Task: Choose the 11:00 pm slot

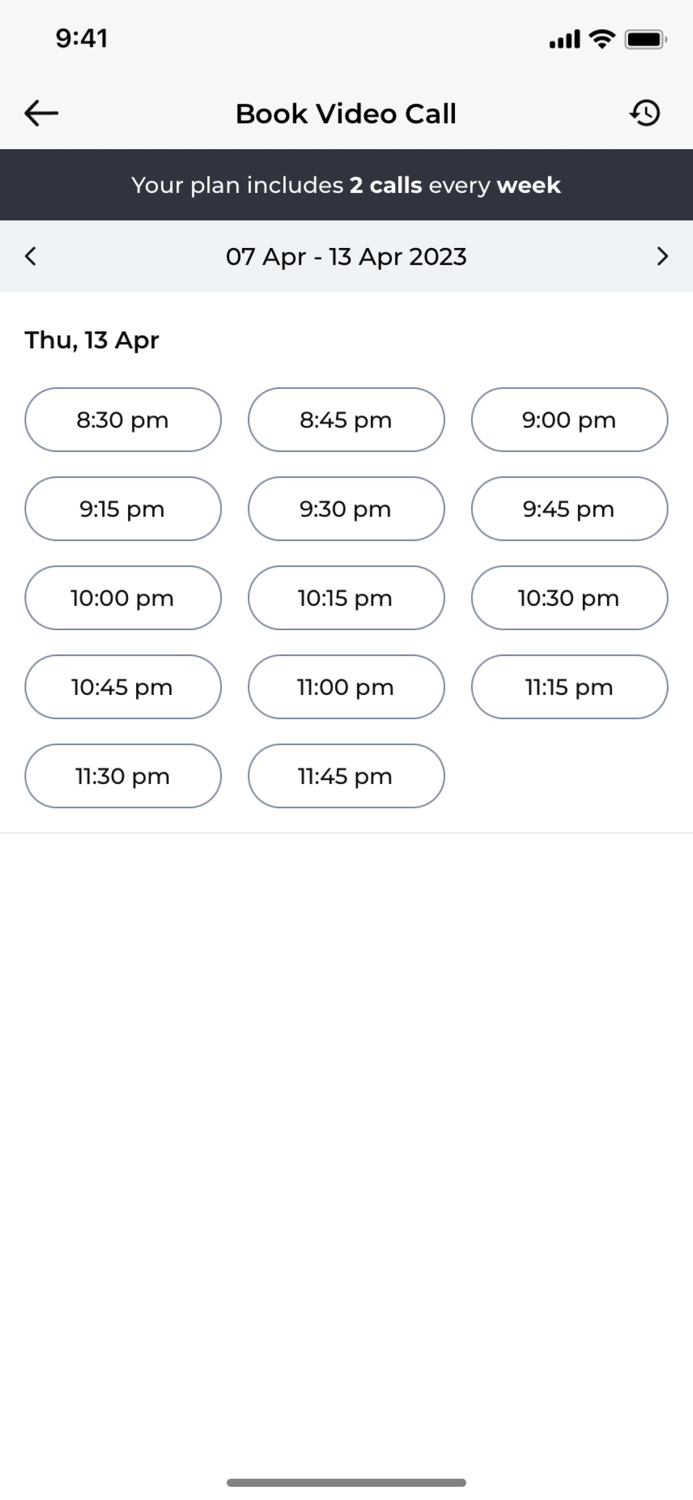Action: [346, 687]
